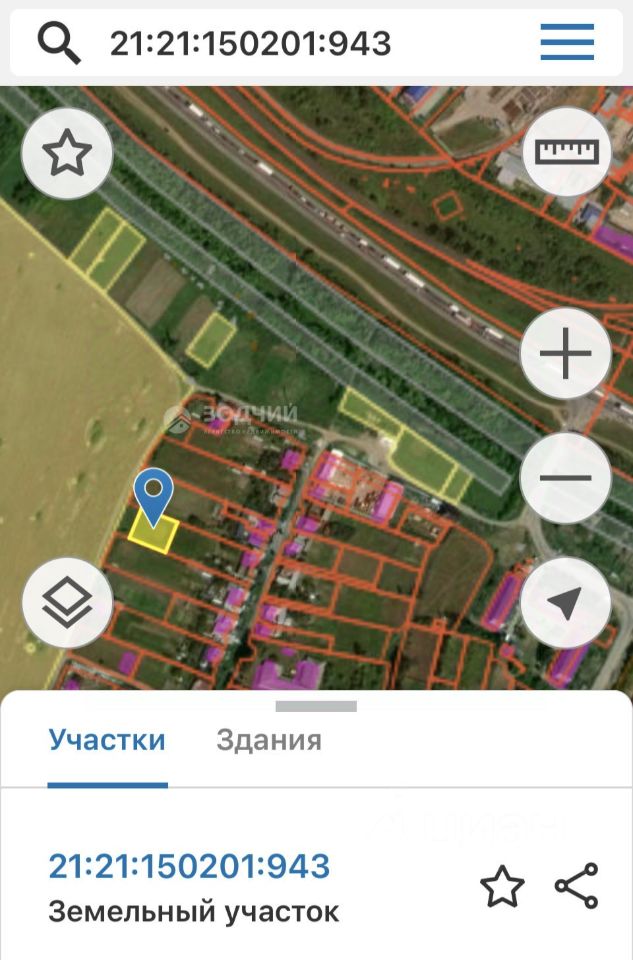Open favorites star button on map

[67, 153]
